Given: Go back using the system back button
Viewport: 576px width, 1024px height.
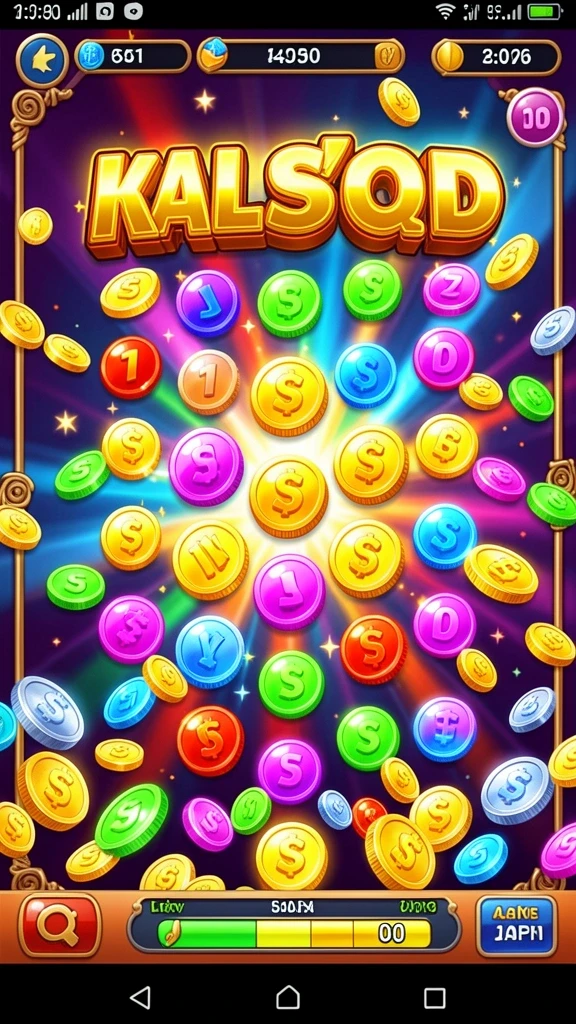Looking at the screenshot, I should [140, 997].
